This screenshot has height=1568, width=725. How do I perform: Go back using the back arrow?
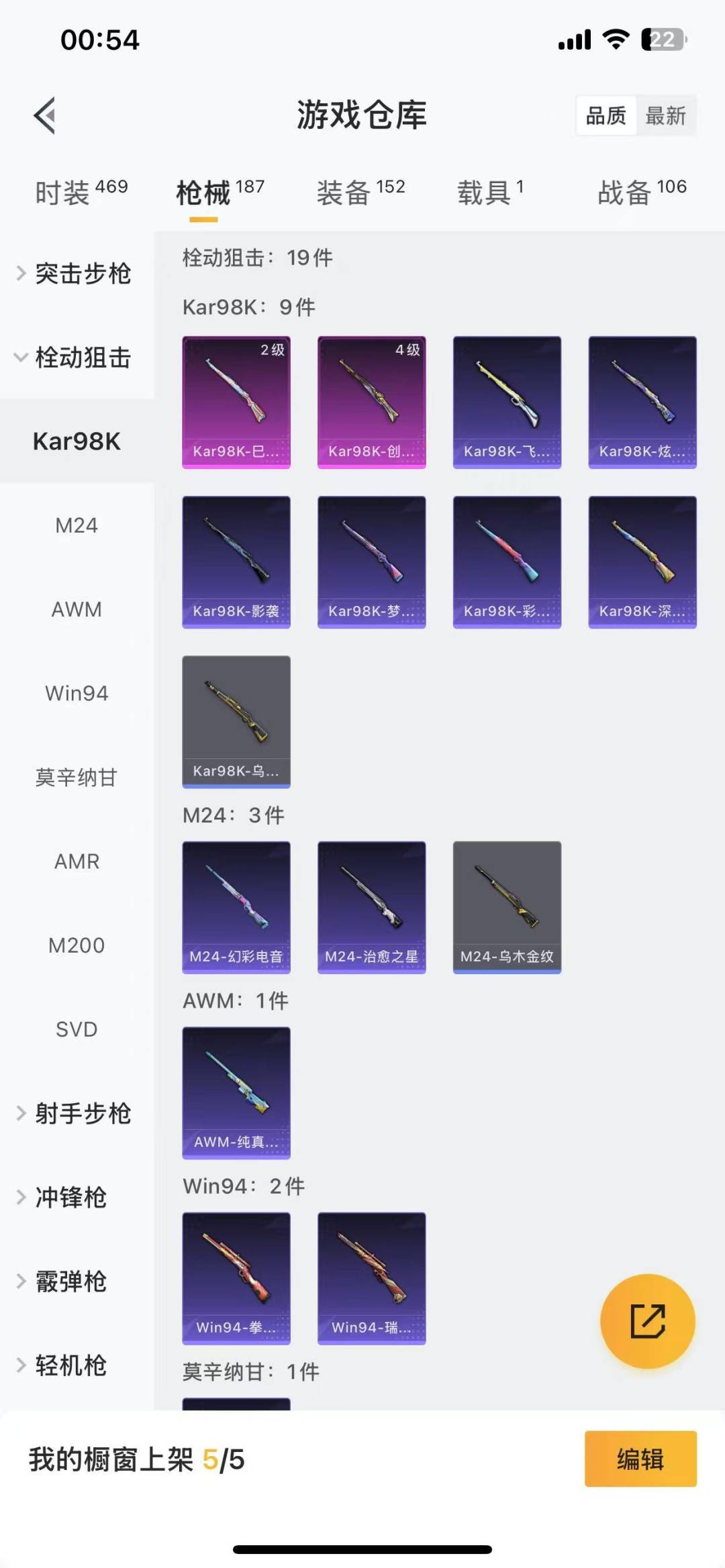[x=45, y=115]
